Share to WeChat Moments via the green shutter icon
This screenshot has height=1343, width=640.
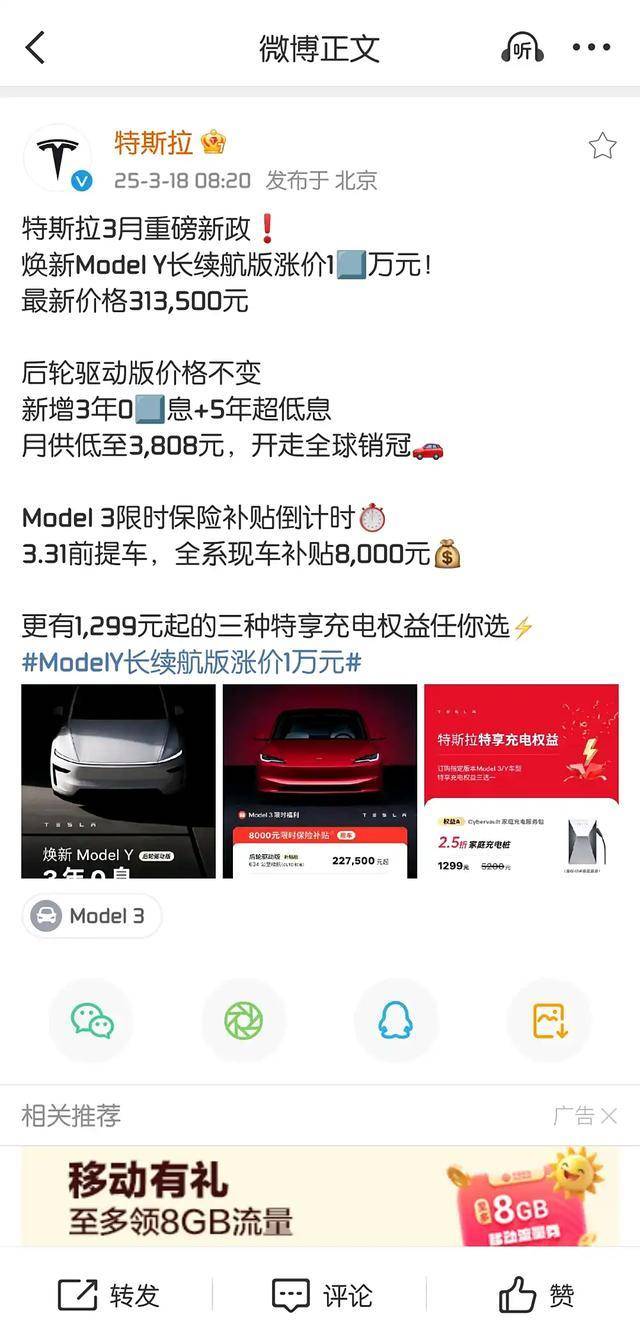[244, 1020]
